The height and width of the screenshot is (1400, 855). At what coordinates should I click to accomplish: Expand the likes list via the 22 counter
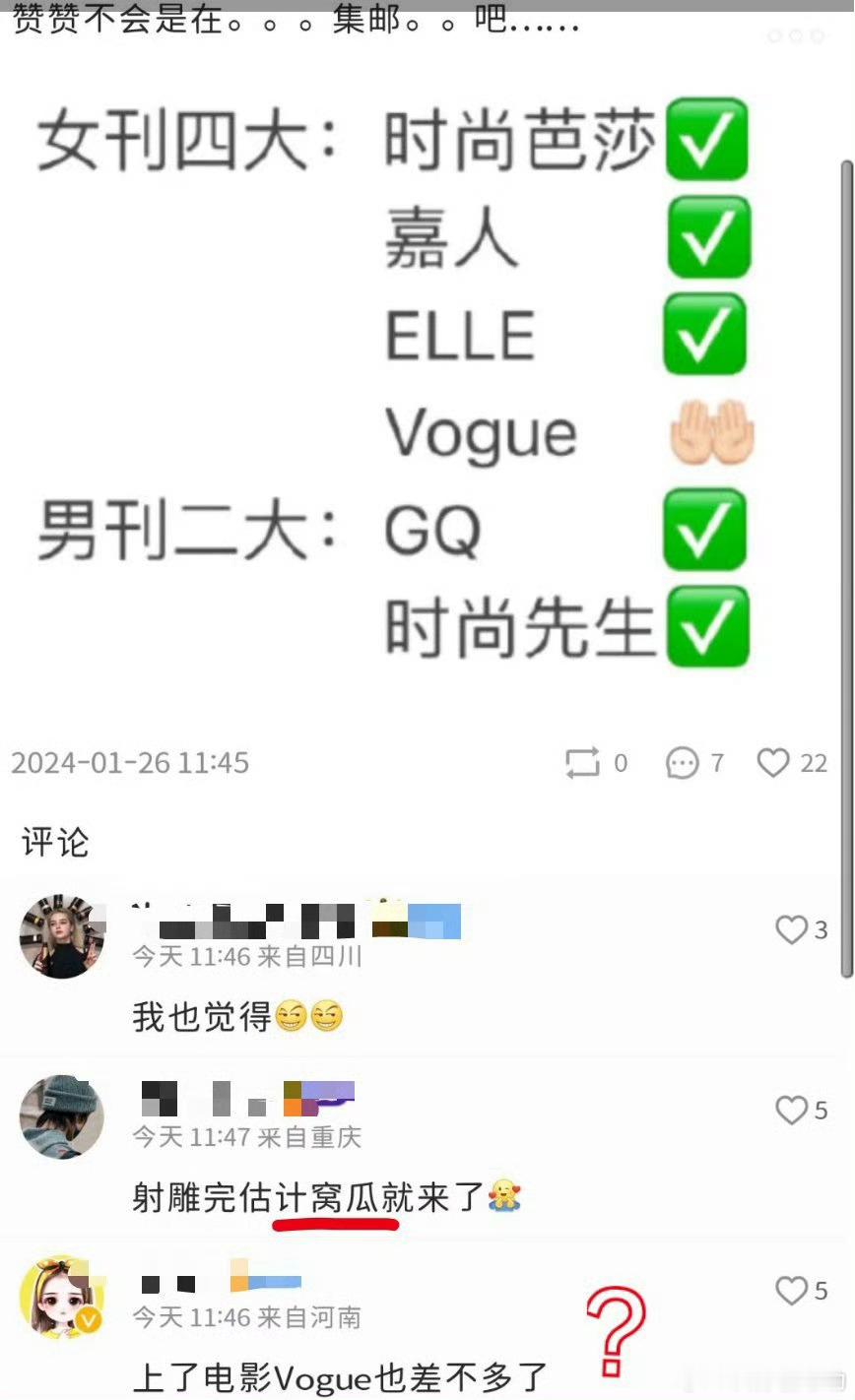[817, 761]
